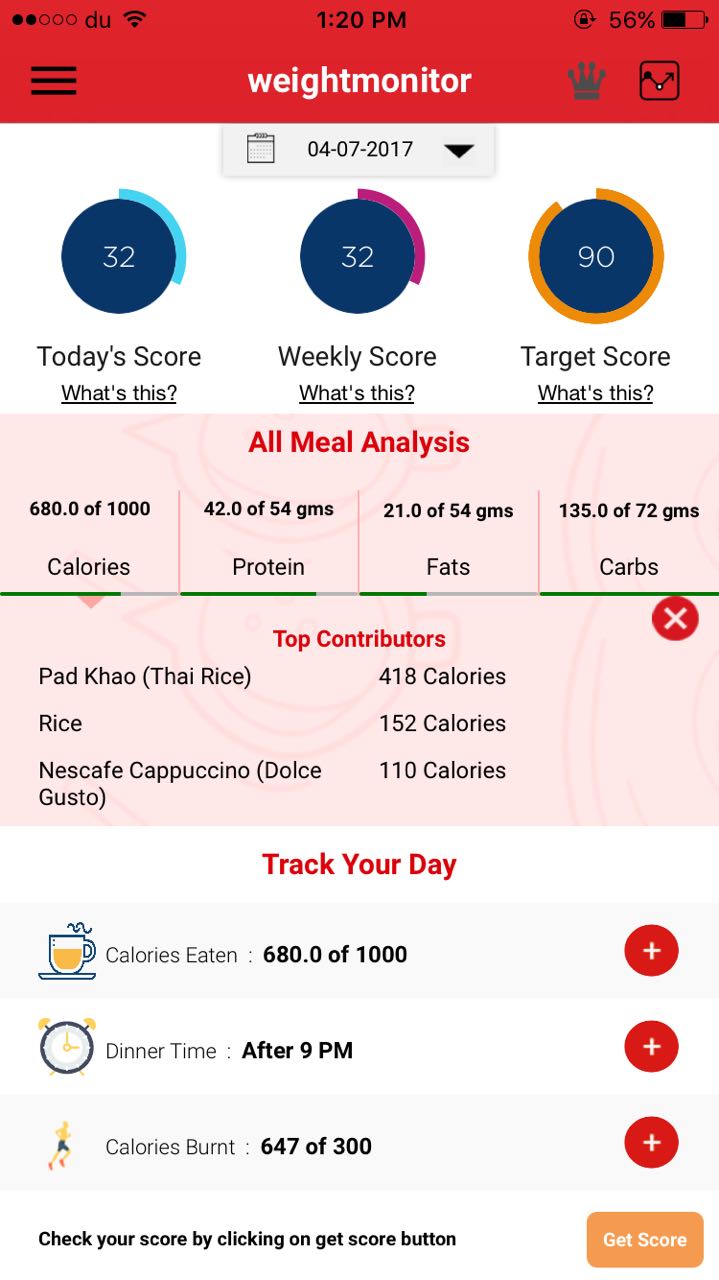
Task: Add an entry to Calories Burnt
Action: point(651,1143)
